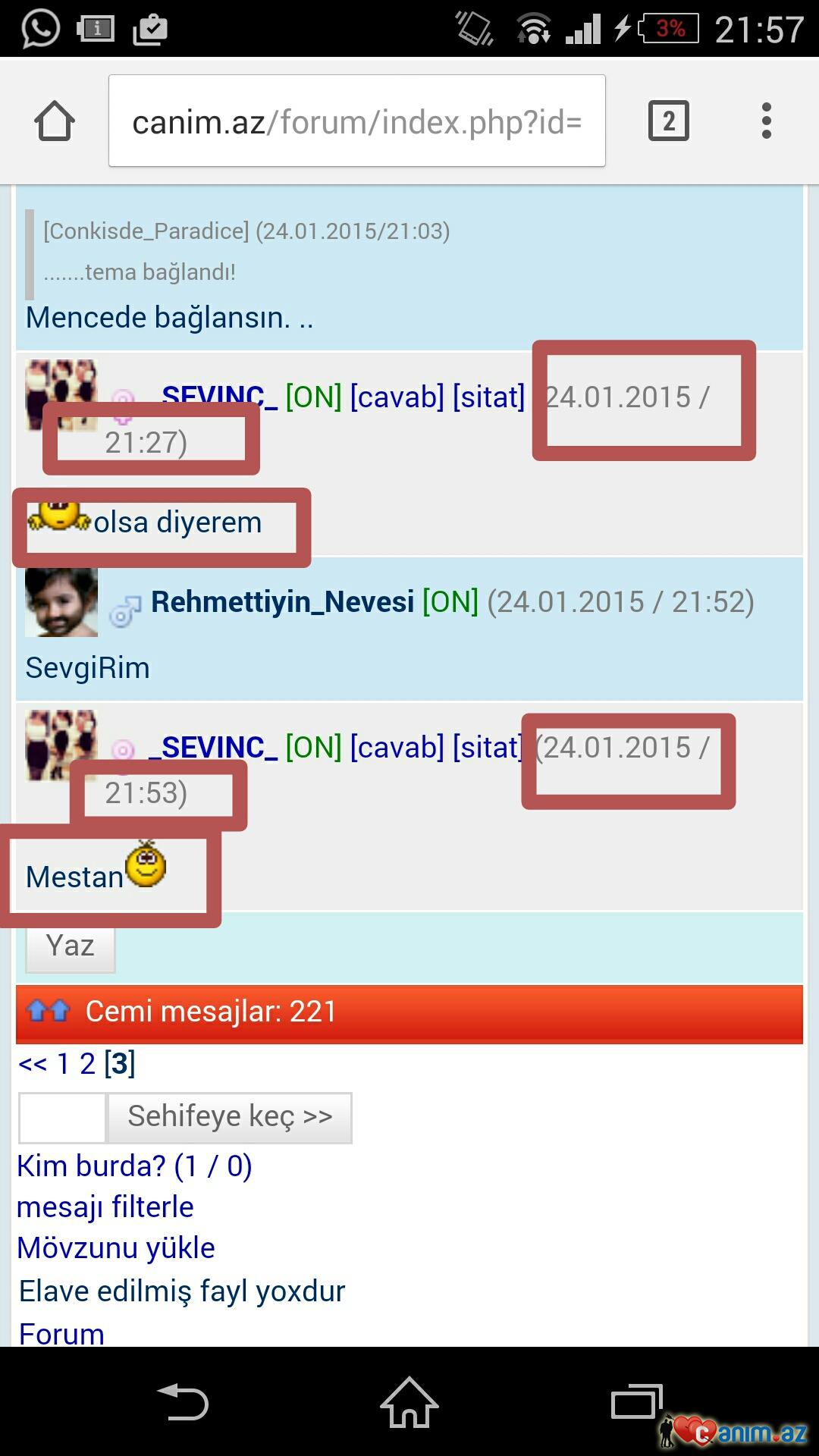This screenshot has height=1456, width=819.
Task: Open the Kim burda? link
Action: point(134,1166)
